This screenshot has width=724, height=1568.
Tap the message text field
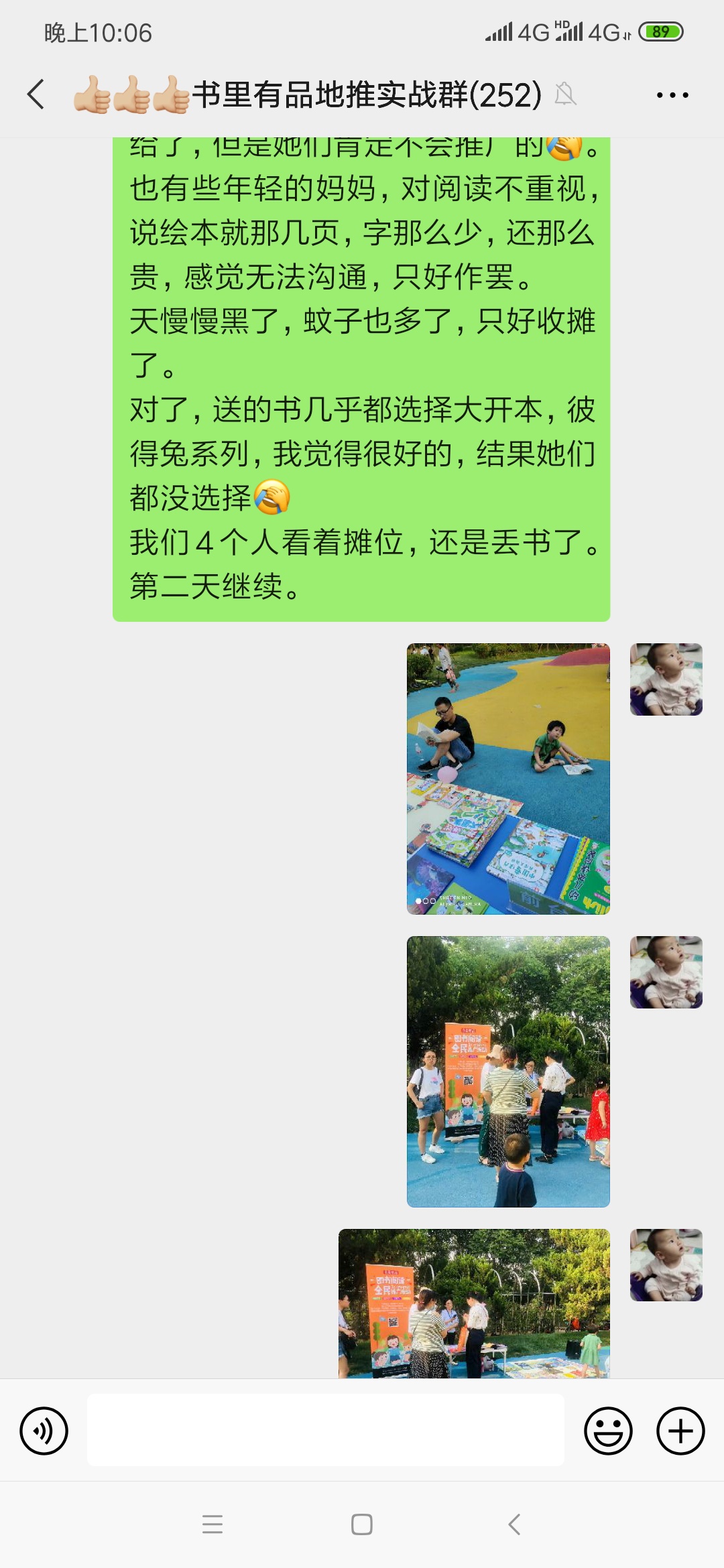tap(326, 1430)
